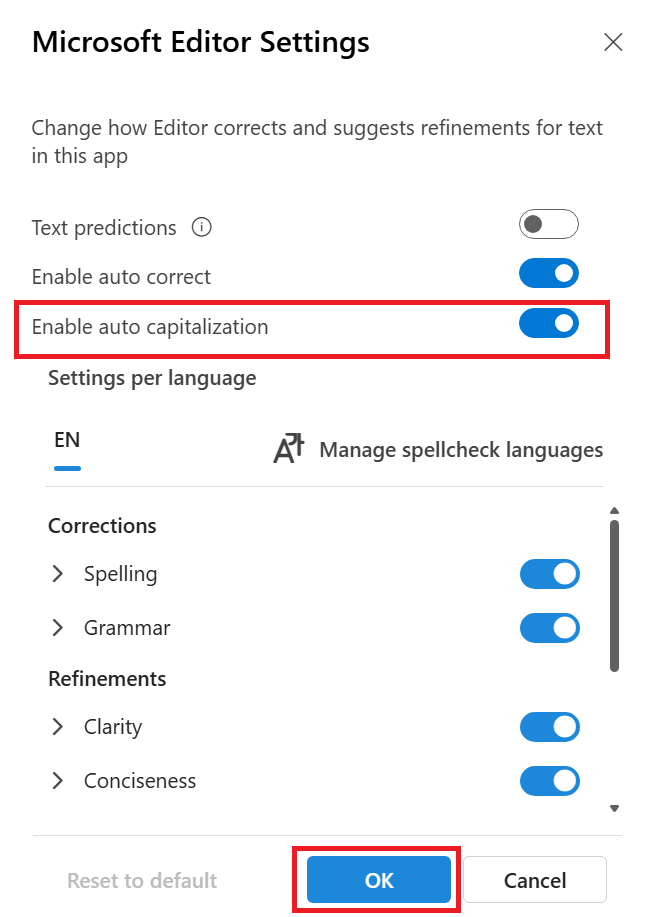This screenshot has width=645, height=917.
Task: Expand the Clarity refinements
Action: click(58, 727)
